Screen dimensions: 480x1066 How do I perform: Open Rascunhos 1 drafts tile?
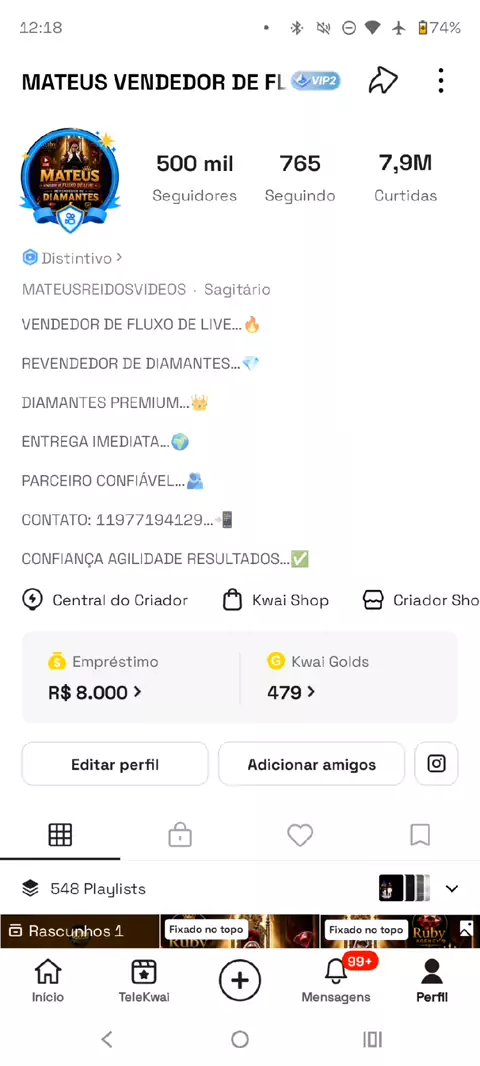click(x=80, y=931)
